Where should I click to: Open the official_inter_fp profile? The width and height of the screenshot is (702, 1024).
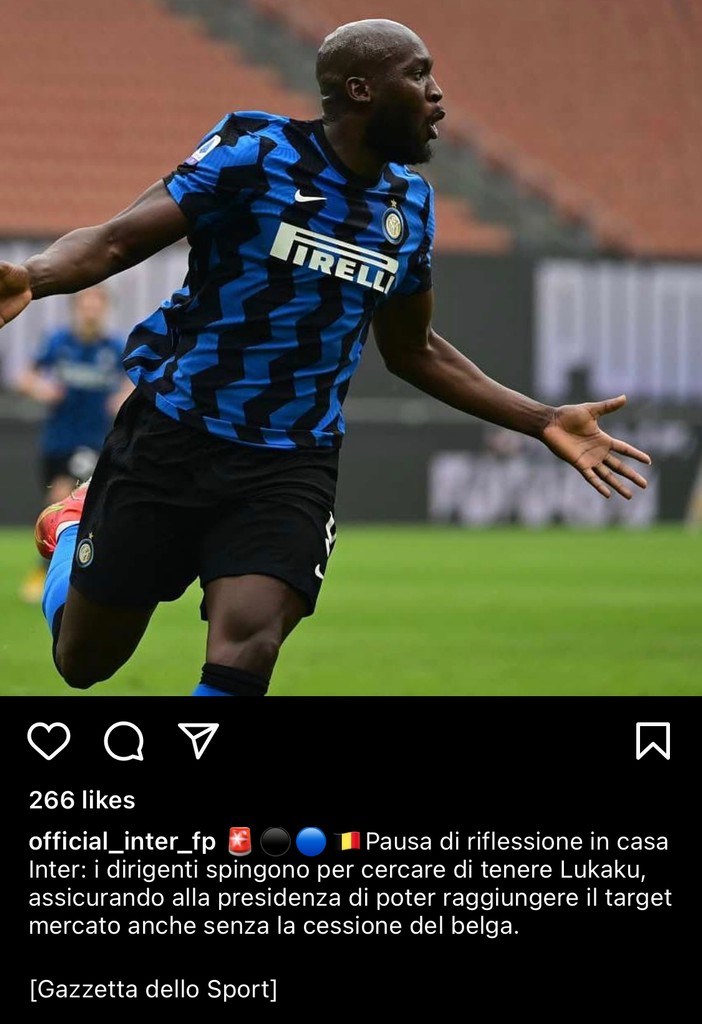click(x=122, y=842)
